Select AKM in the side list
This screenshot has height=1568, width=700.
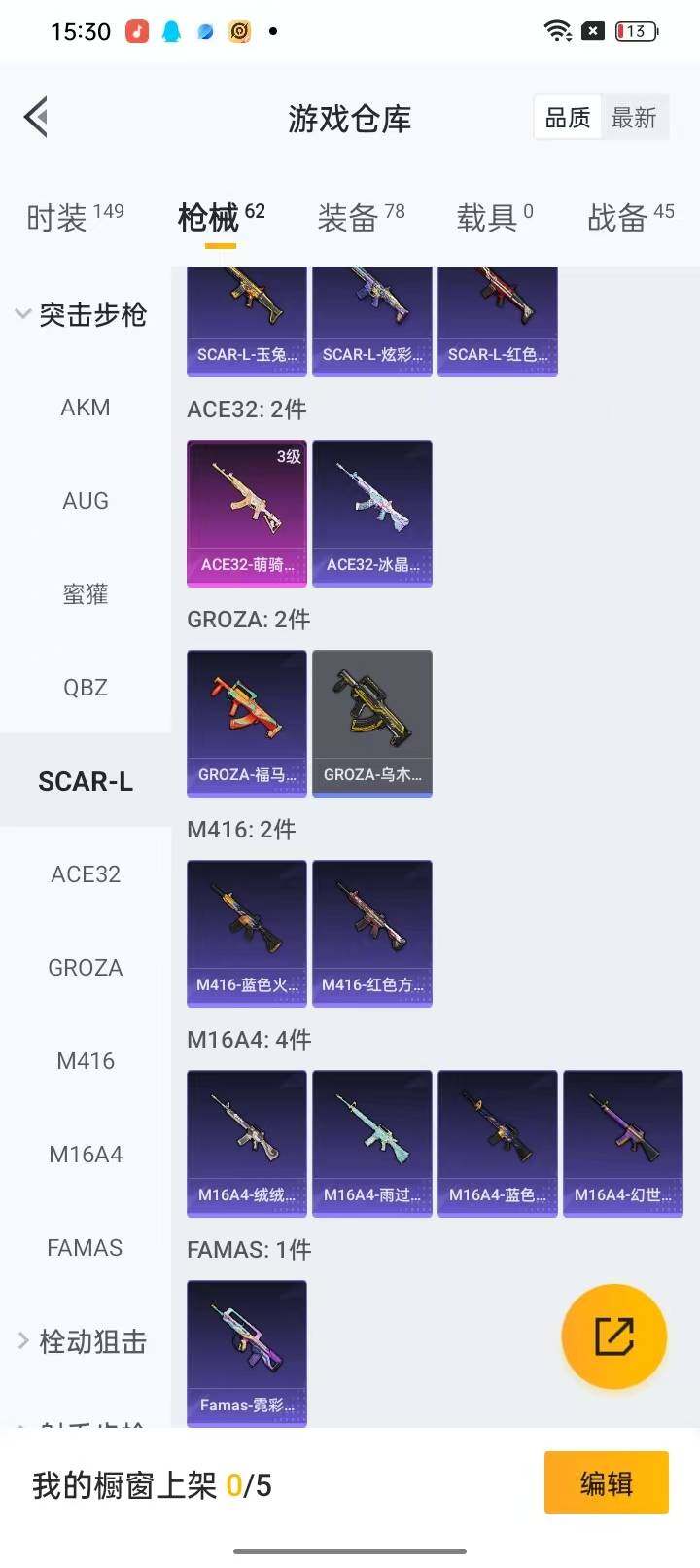[x=86, y=408]
